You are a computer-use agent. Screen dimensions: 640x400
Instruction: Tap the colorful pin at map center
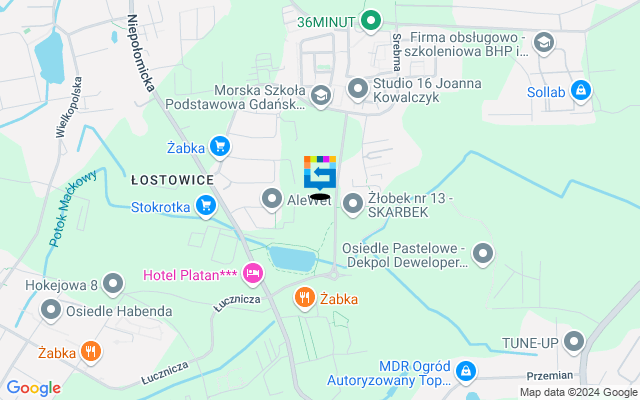(x=320, y=172)
